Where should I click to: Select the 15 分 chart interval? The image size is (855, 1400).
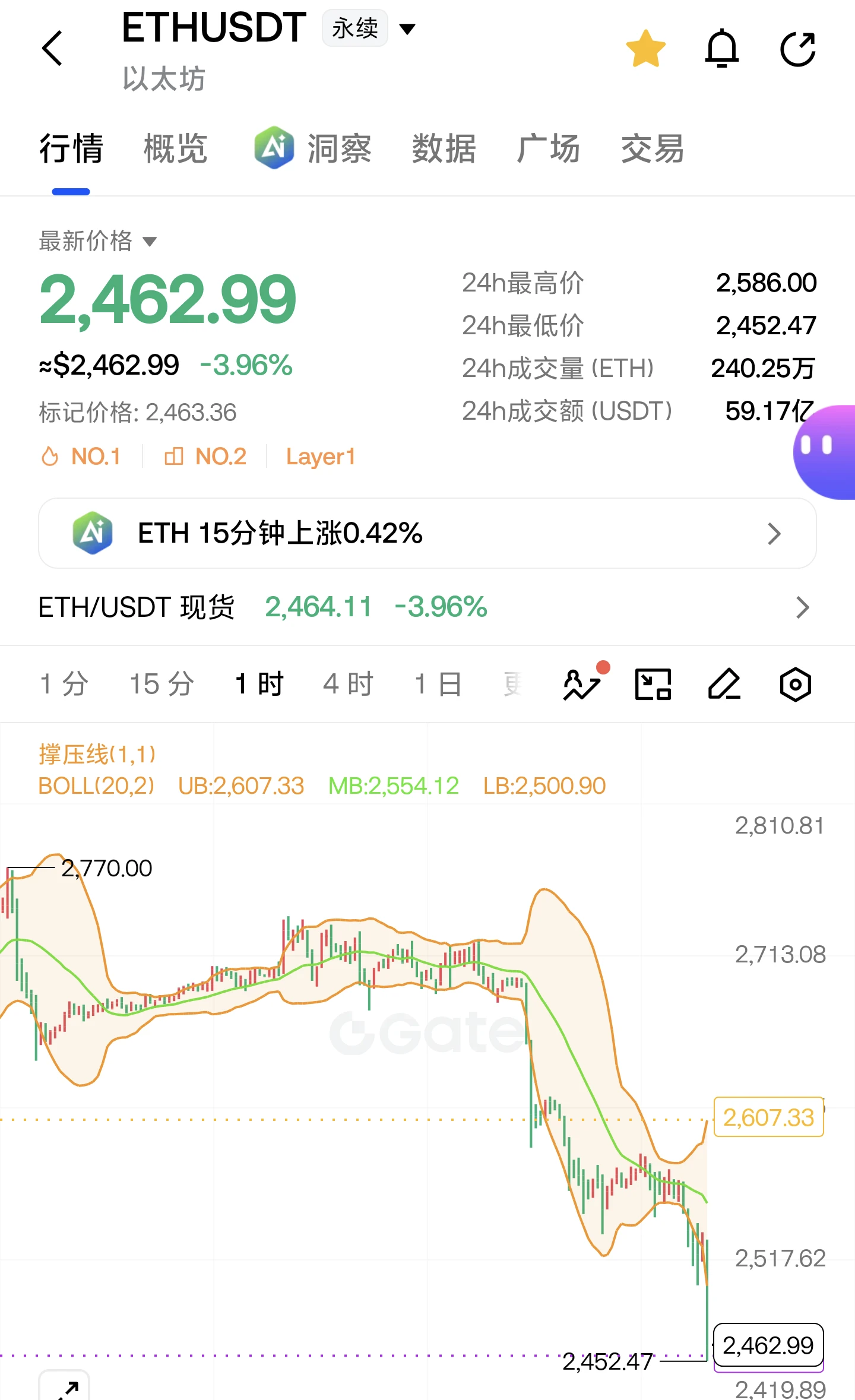(161, 684)
